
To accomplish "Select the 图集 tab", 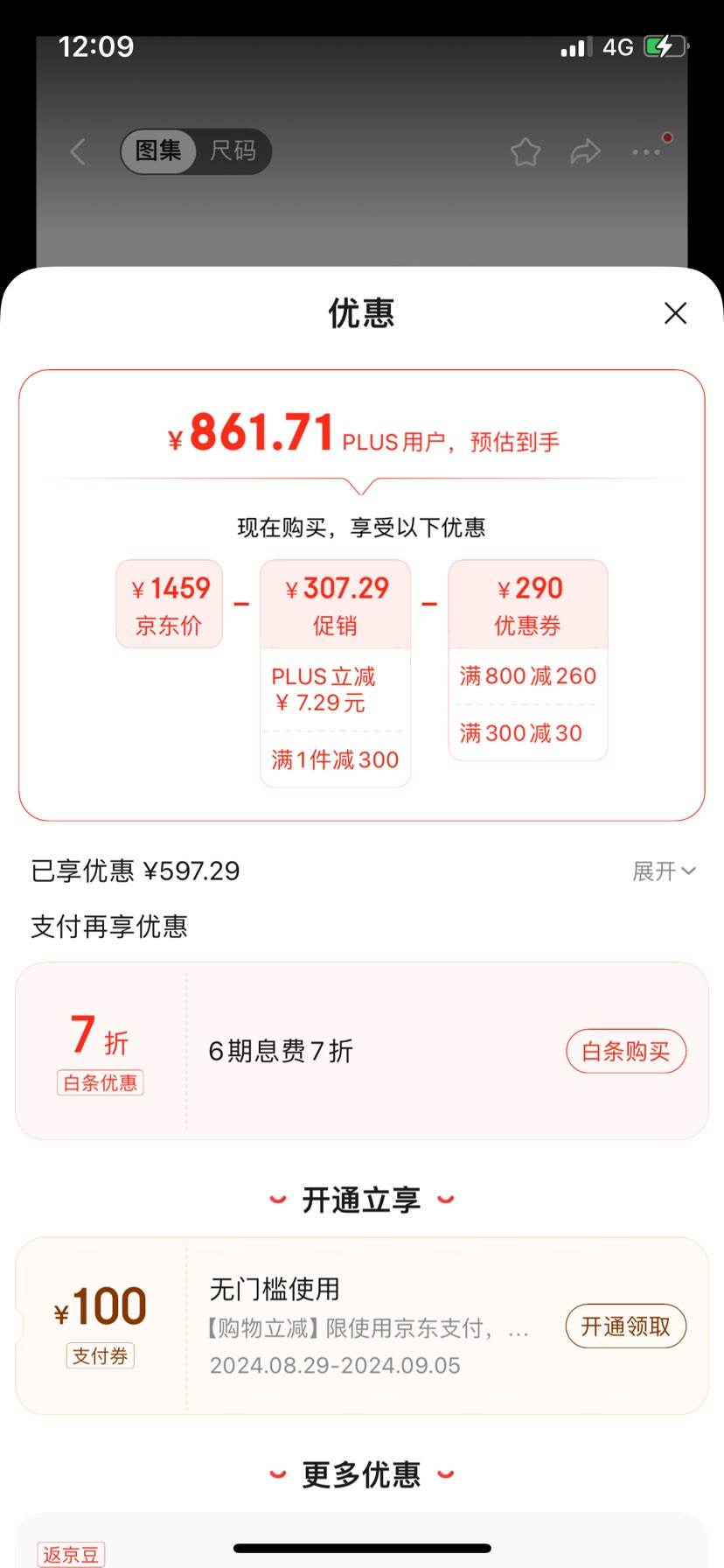I will tap(158, 151).
